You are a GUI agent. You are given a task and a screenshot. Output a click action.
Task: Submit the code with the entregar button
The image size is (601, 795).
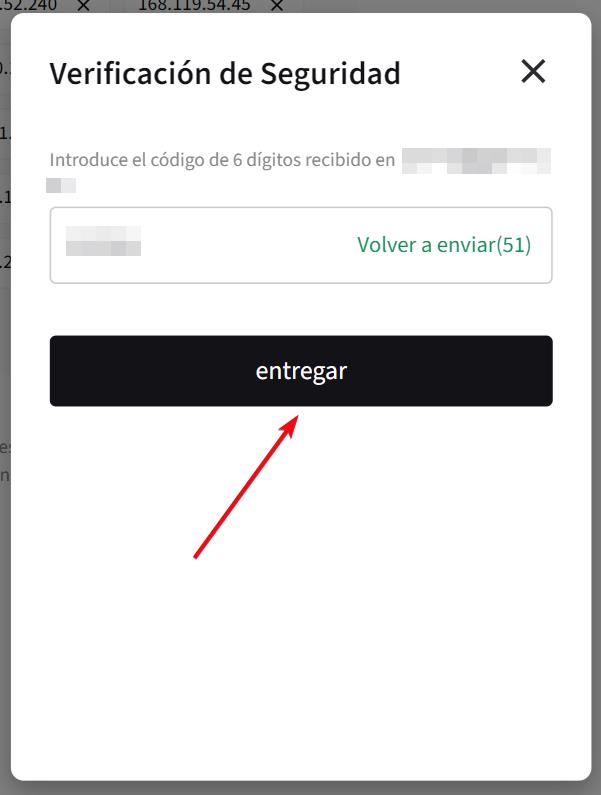(300, 371)
